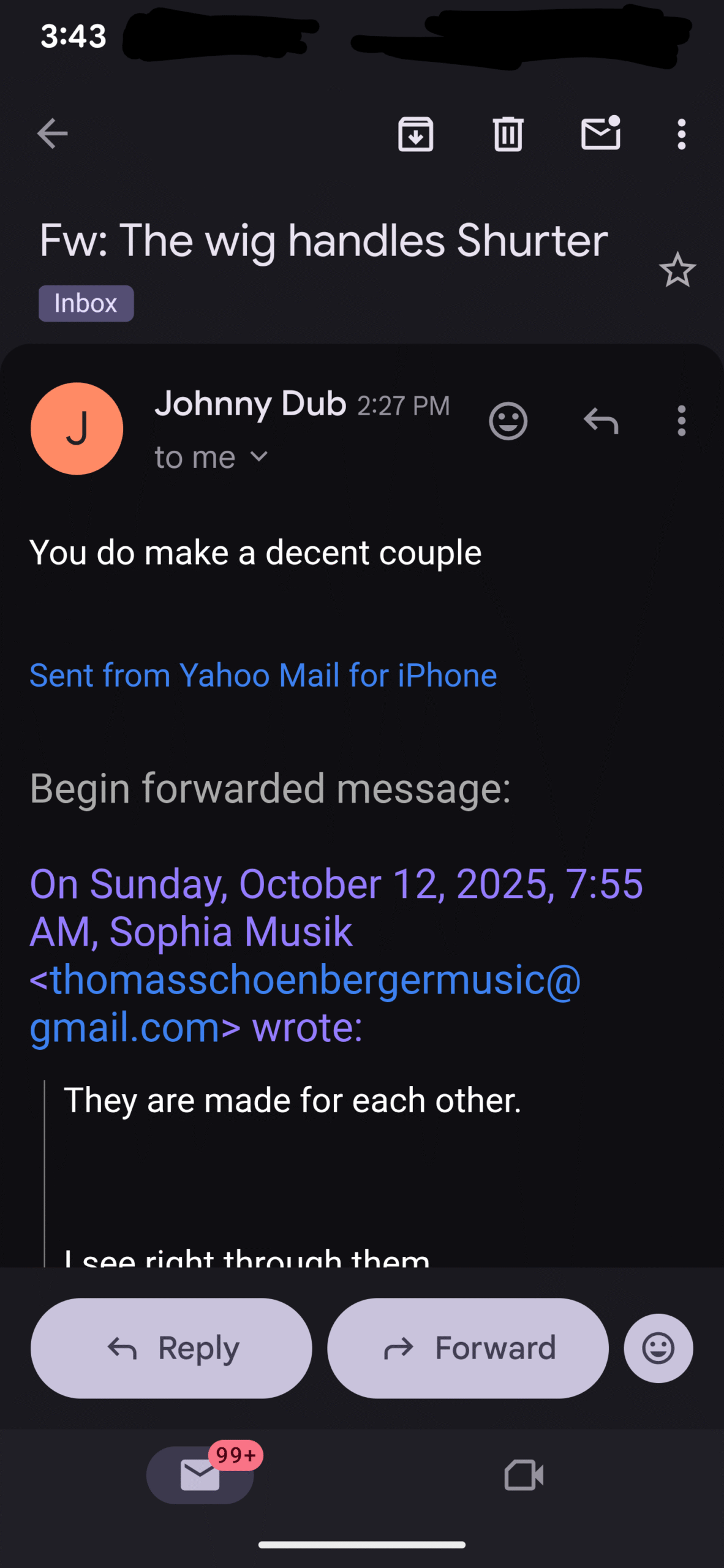Switch to the Mail tab
The height and width of the screenshot is (1568, 724).
point(200,1474)
